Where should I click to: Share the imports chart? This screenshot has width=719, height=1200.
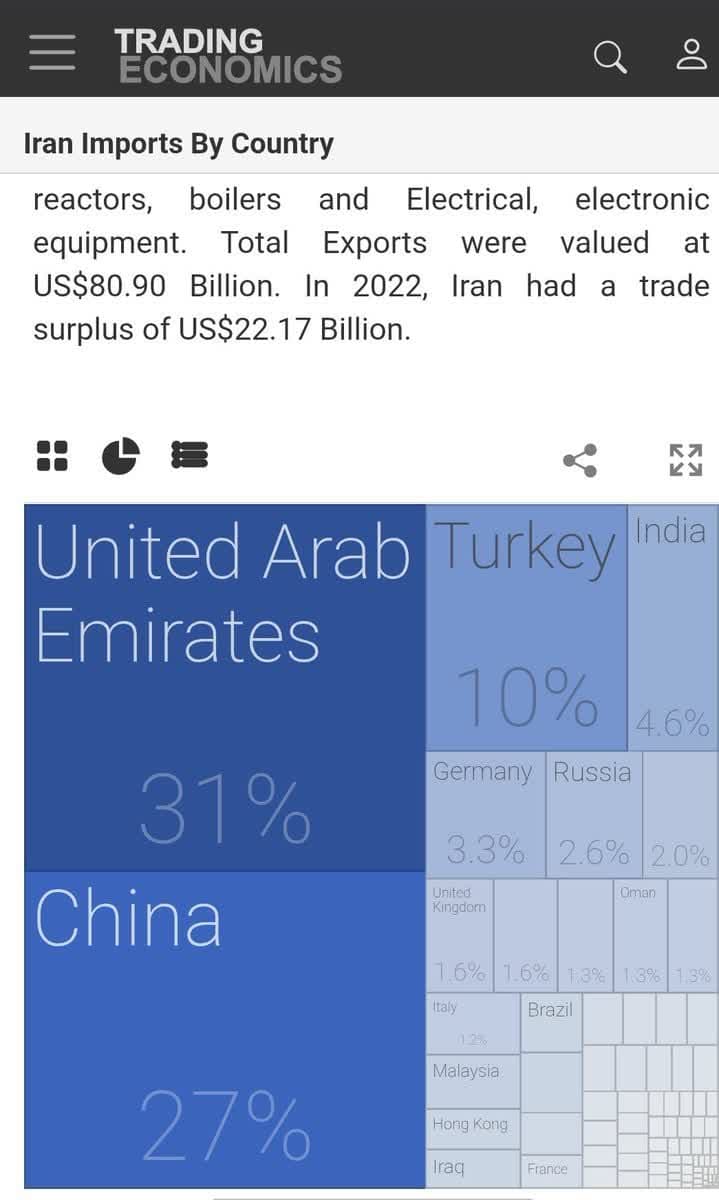click(580, 460)
